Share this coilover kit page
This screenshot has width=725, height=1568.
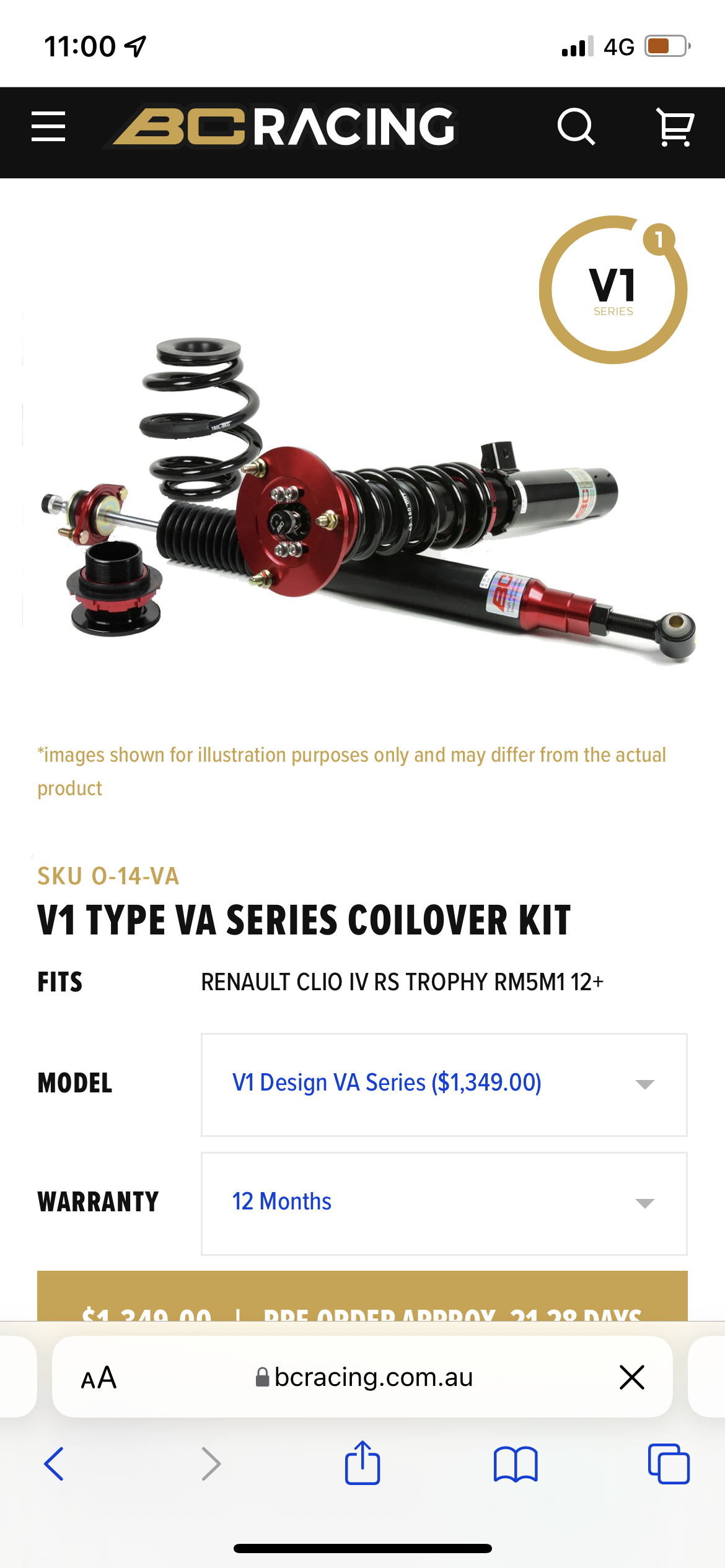(362, 1464)
